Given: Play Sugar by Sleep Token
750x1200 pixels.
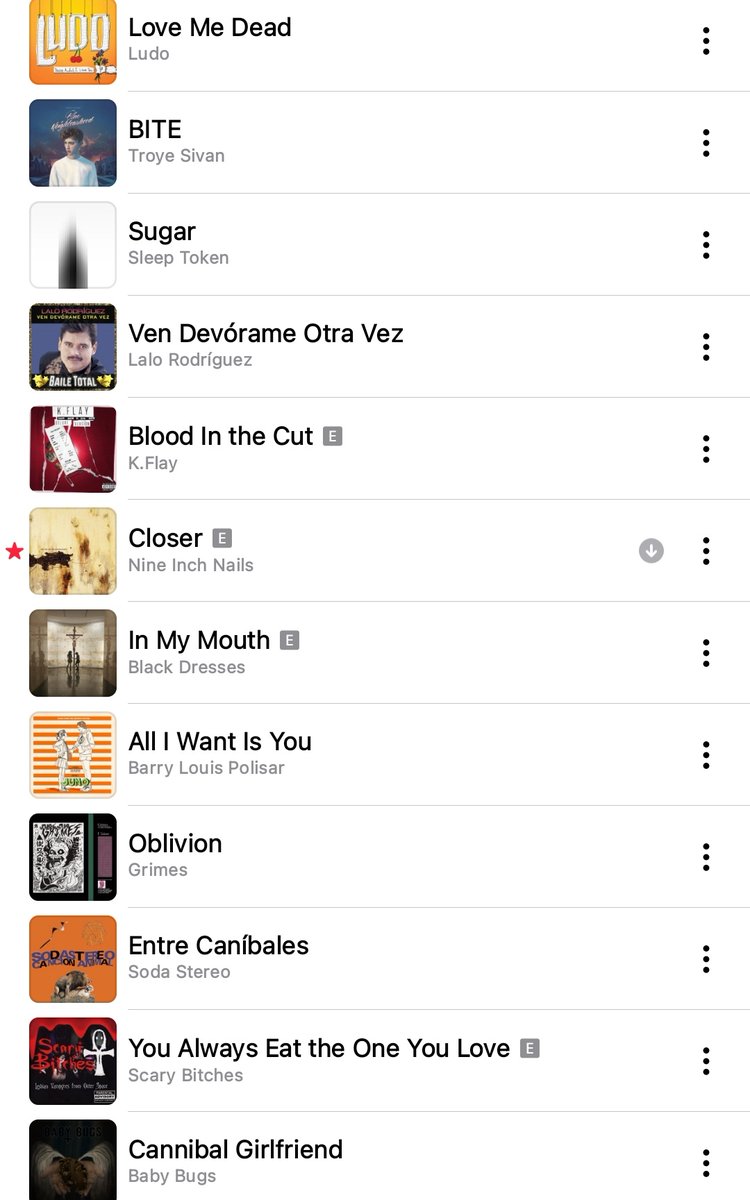Looking at the screenshot, I should point(389,245).
